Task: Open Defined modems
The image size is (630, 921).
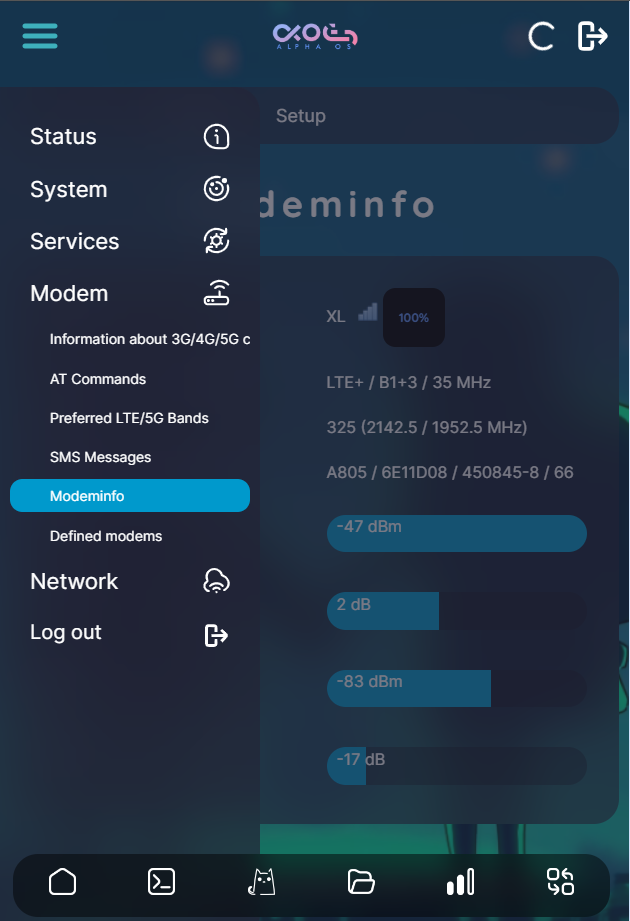Action: 106,536
